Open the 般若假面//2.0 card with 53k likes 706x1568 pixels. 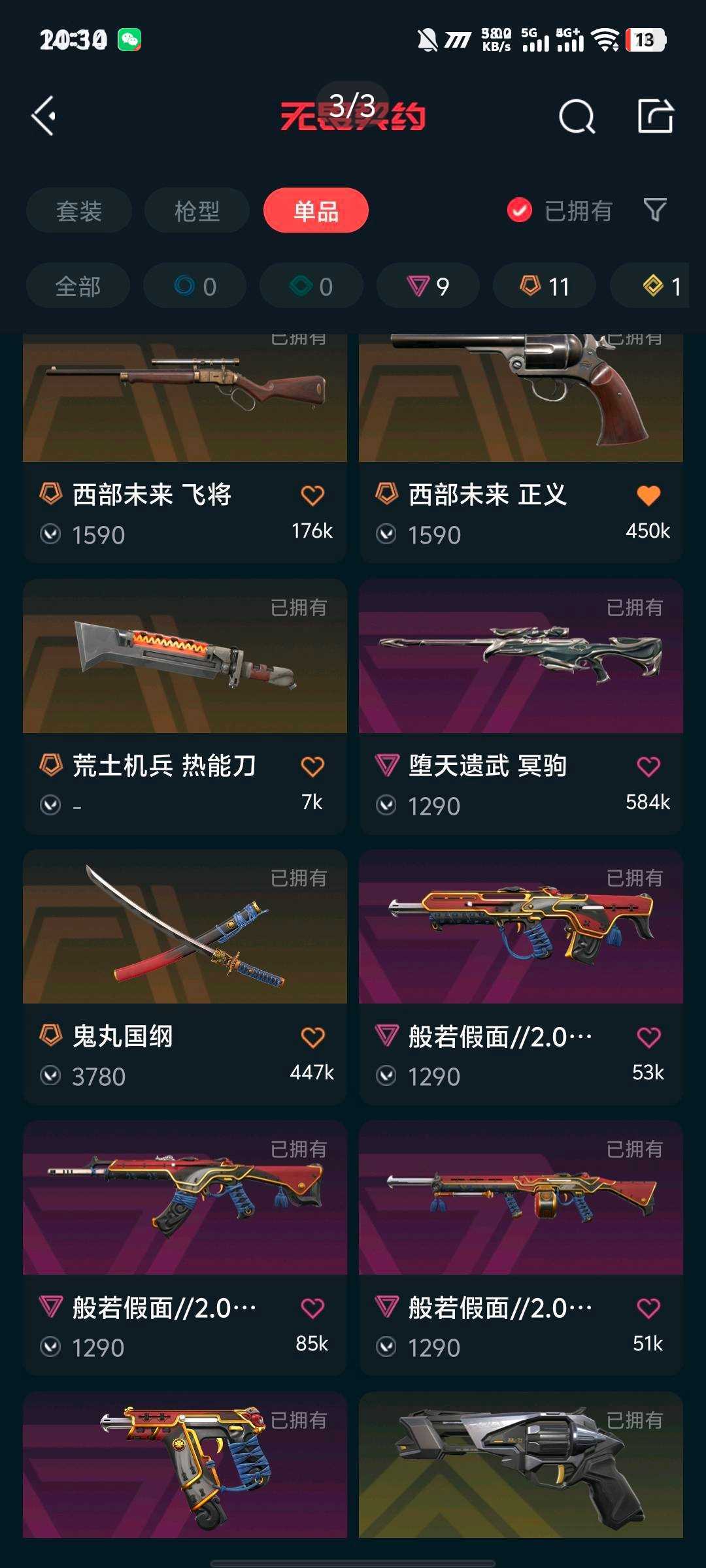click(x=521, y=977)
